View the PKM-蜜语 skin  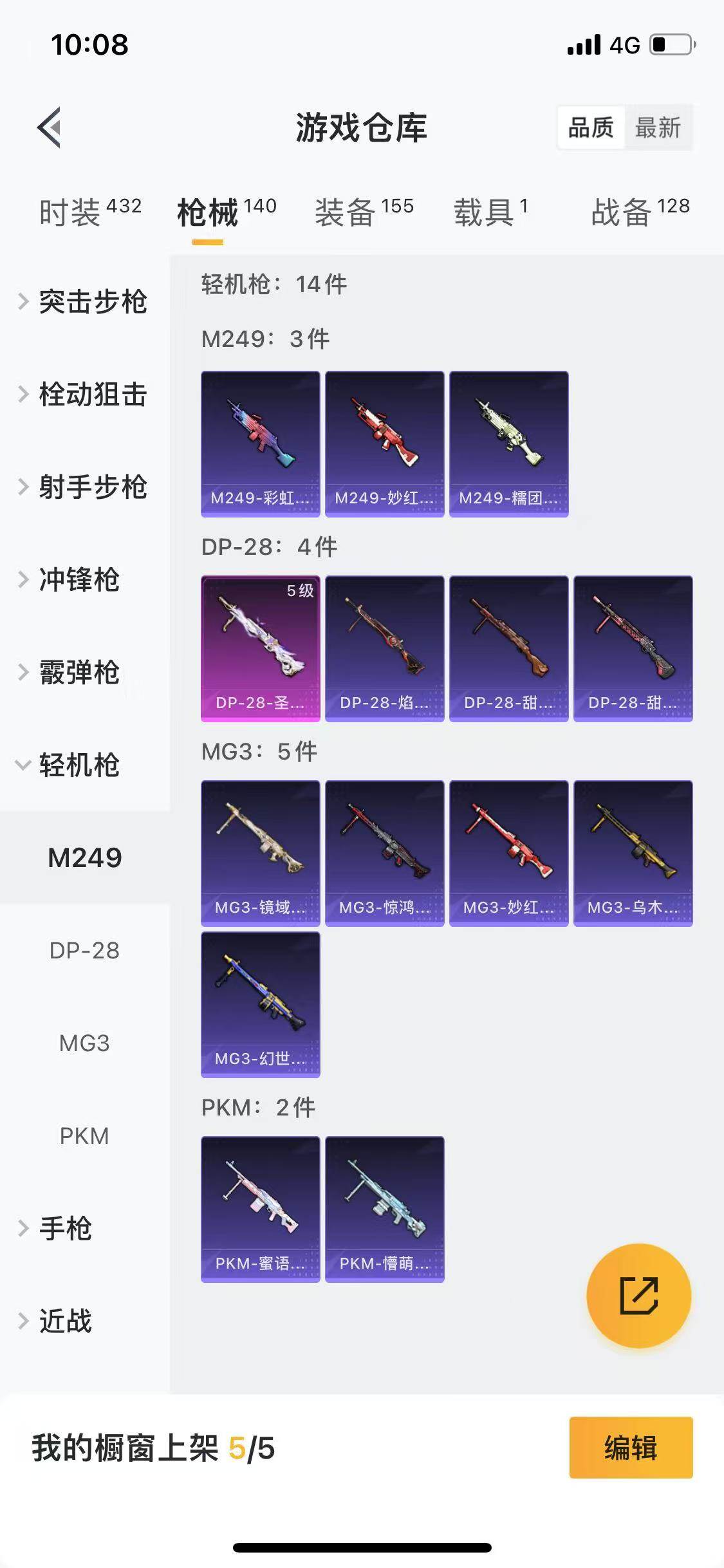[x=260, y=1209]
